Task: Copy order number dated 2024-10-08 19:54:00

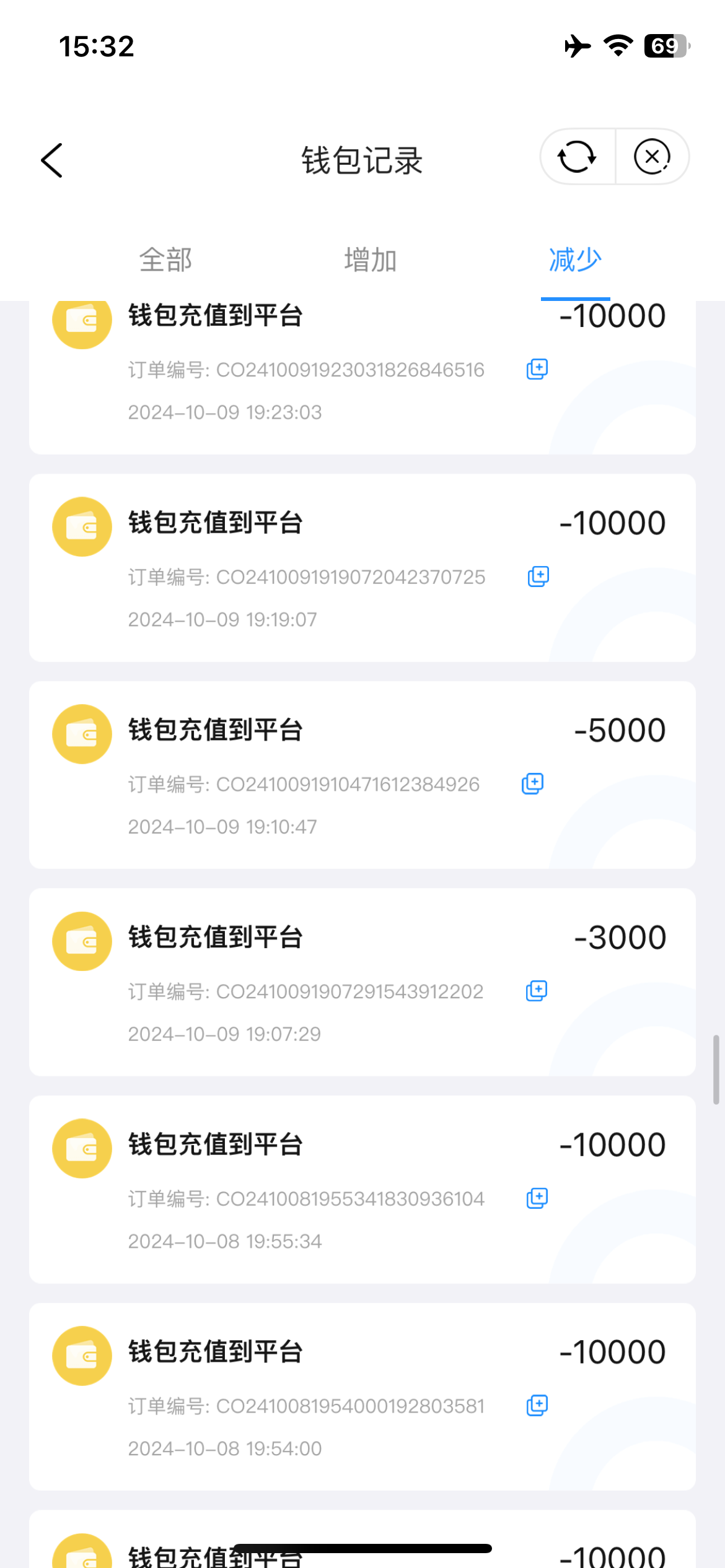Action: pyautogui.click(x=537, y=1406)
